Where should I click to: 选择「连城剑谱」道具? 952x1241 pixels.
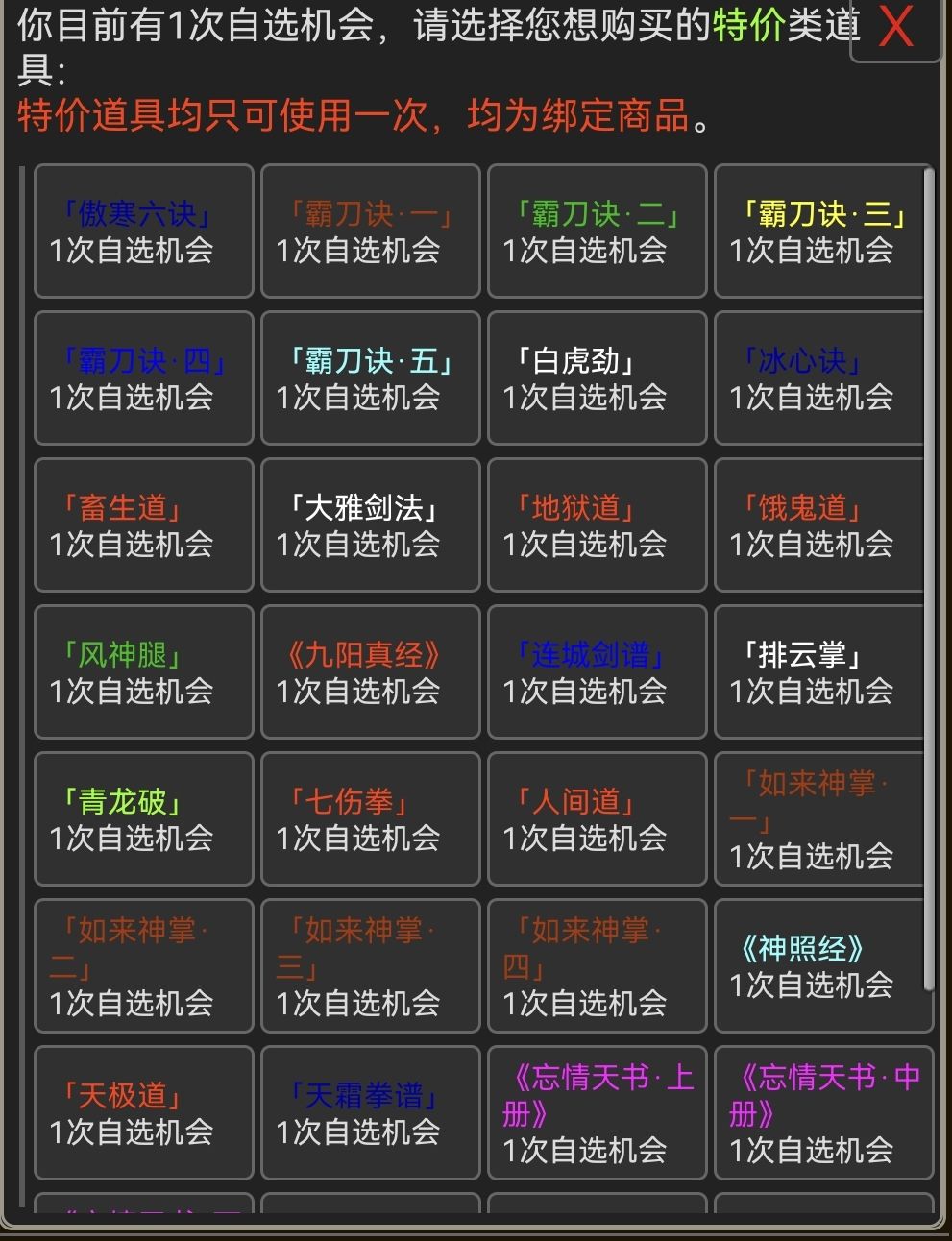click(597, 672)
